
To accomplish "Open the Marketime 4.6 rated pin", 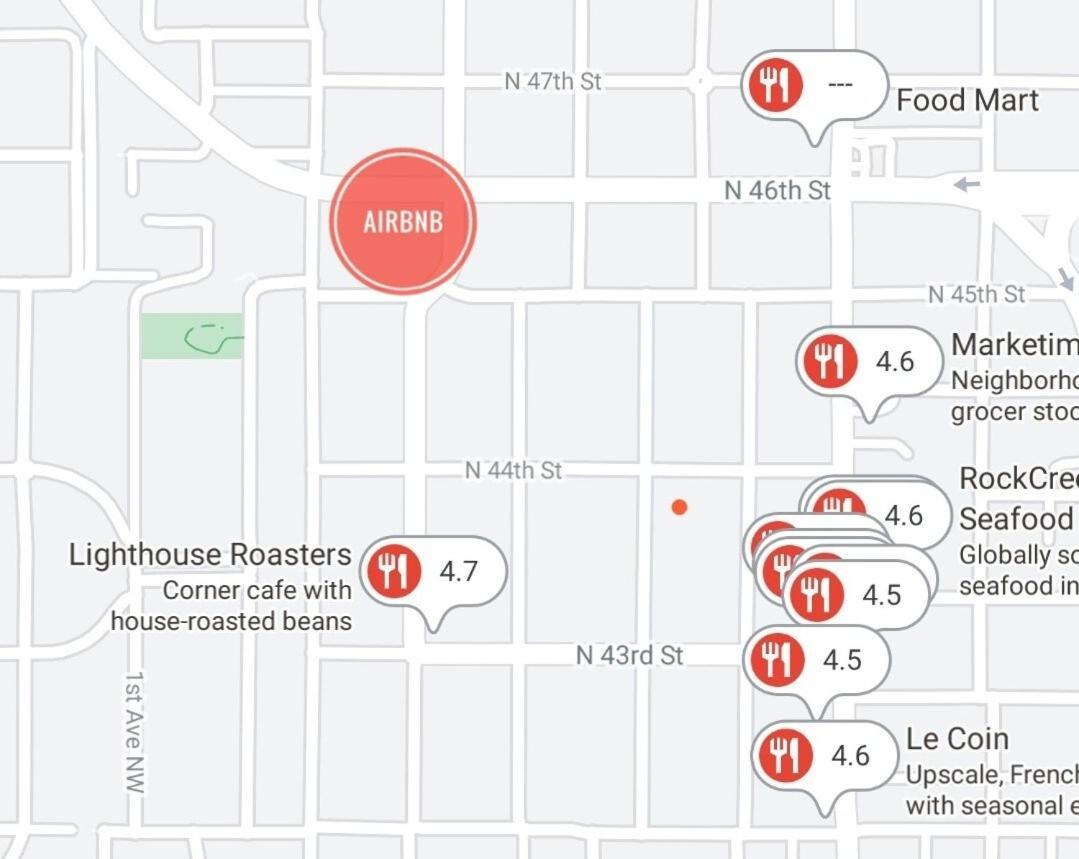I will (869, 361).
